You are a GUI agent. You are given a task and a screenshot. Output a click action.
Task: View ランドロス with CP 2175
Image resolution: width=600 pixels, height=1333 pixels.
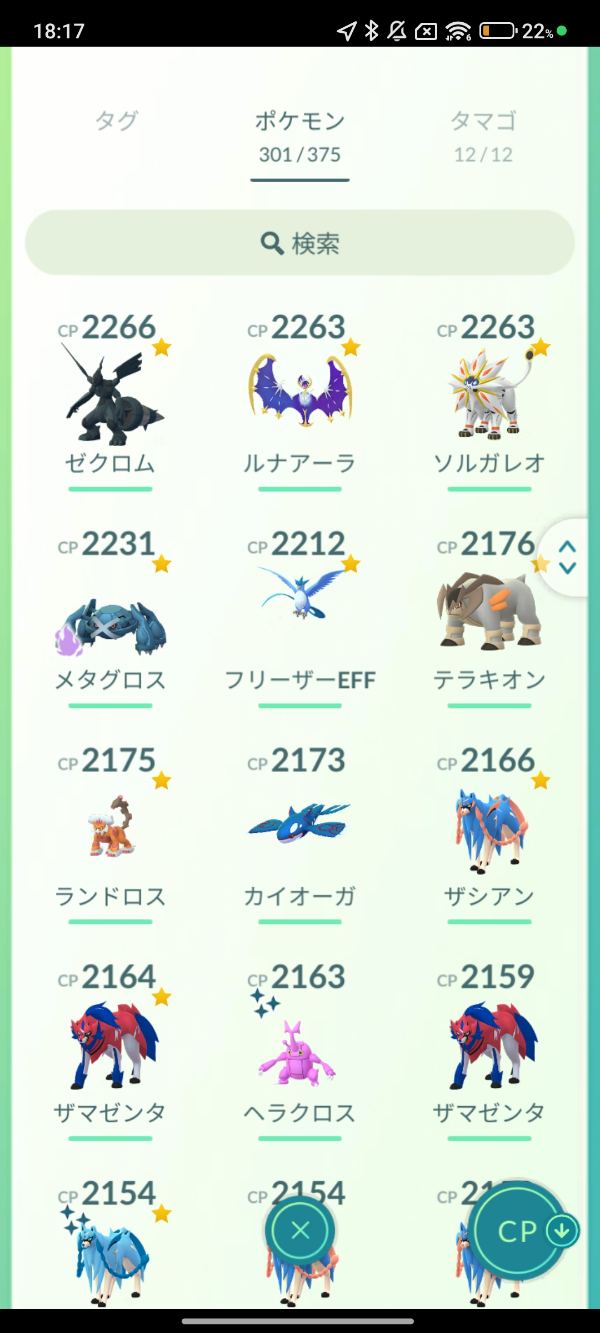tap(110, 830)
